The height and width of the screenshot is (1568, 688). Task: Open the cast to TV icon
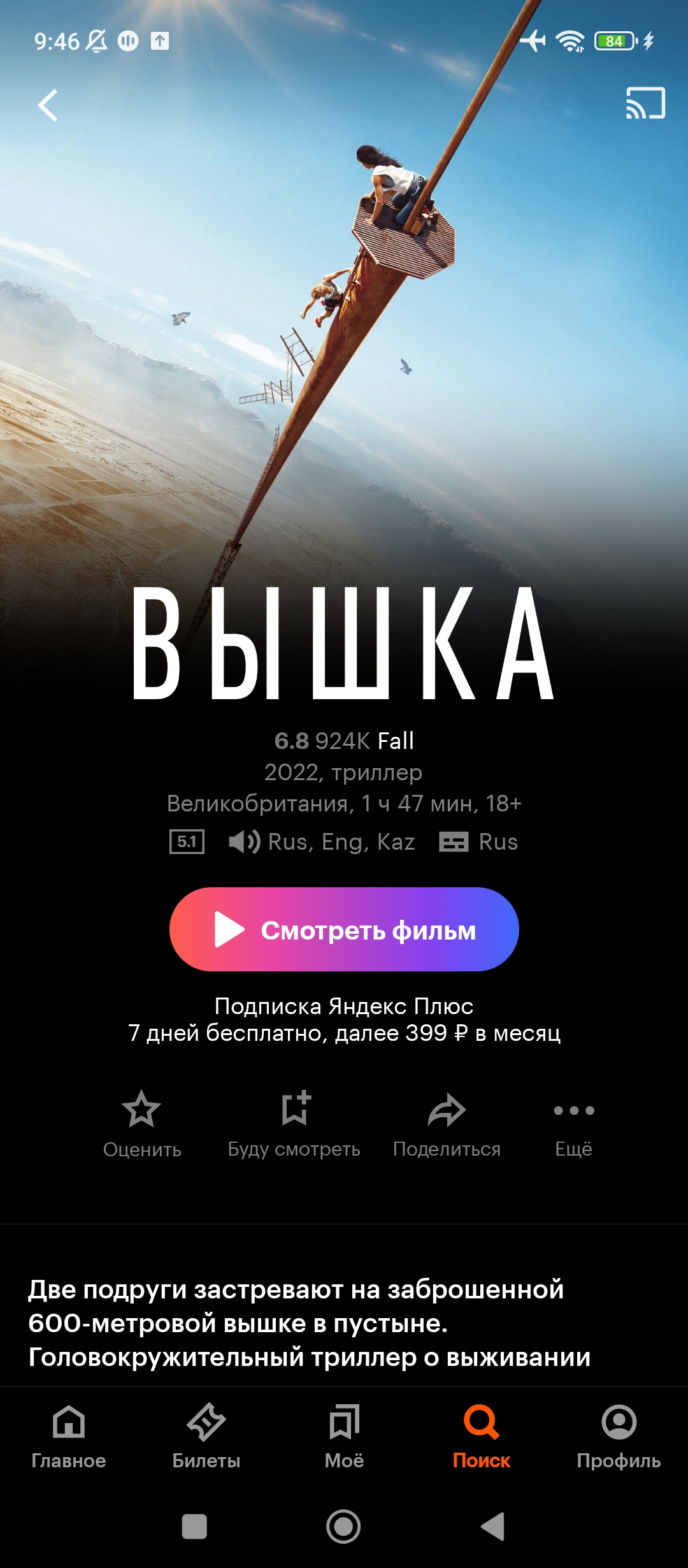click(645, 103)
